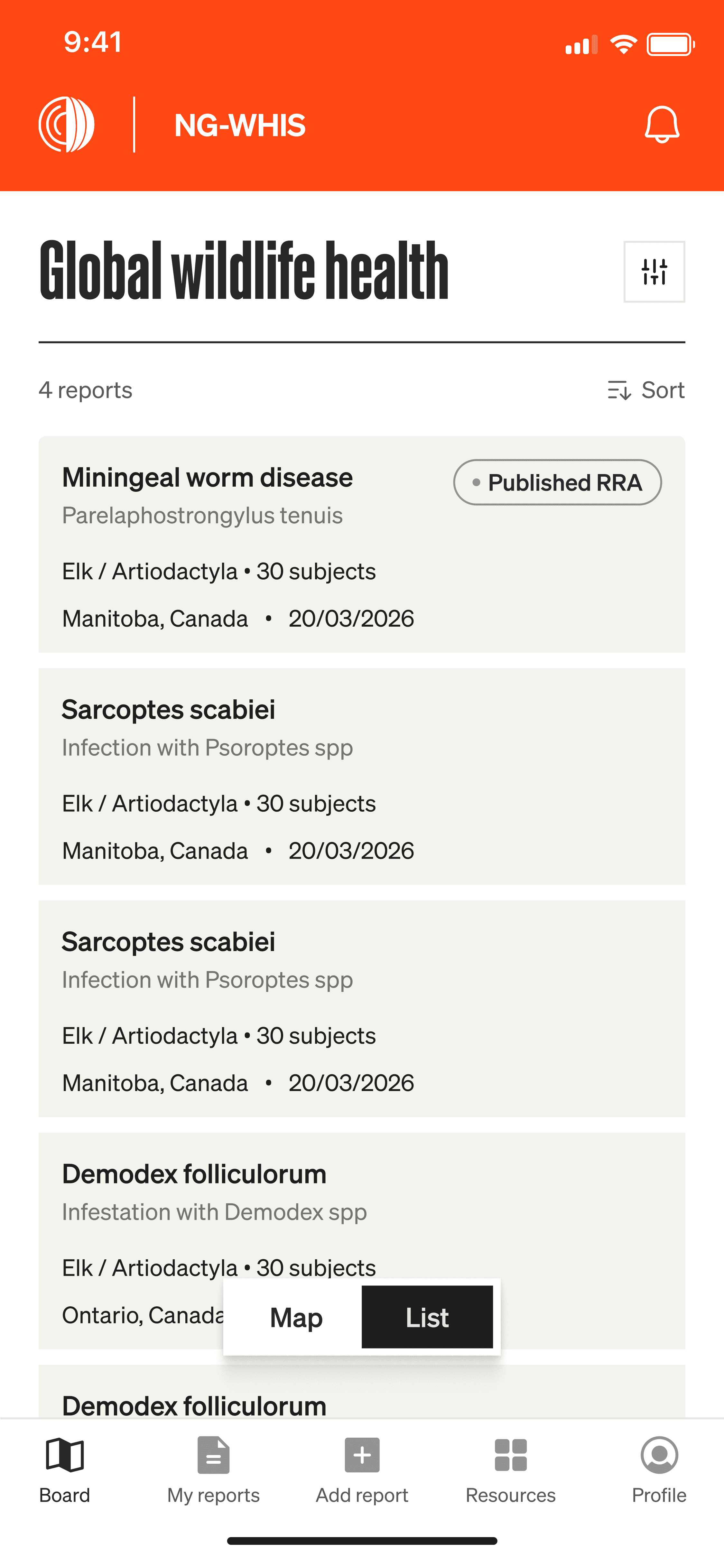Image resolution: width=724 pixels, height=1568 pixels.
Task: Open the Resources tab
Action: (510, 1470)
